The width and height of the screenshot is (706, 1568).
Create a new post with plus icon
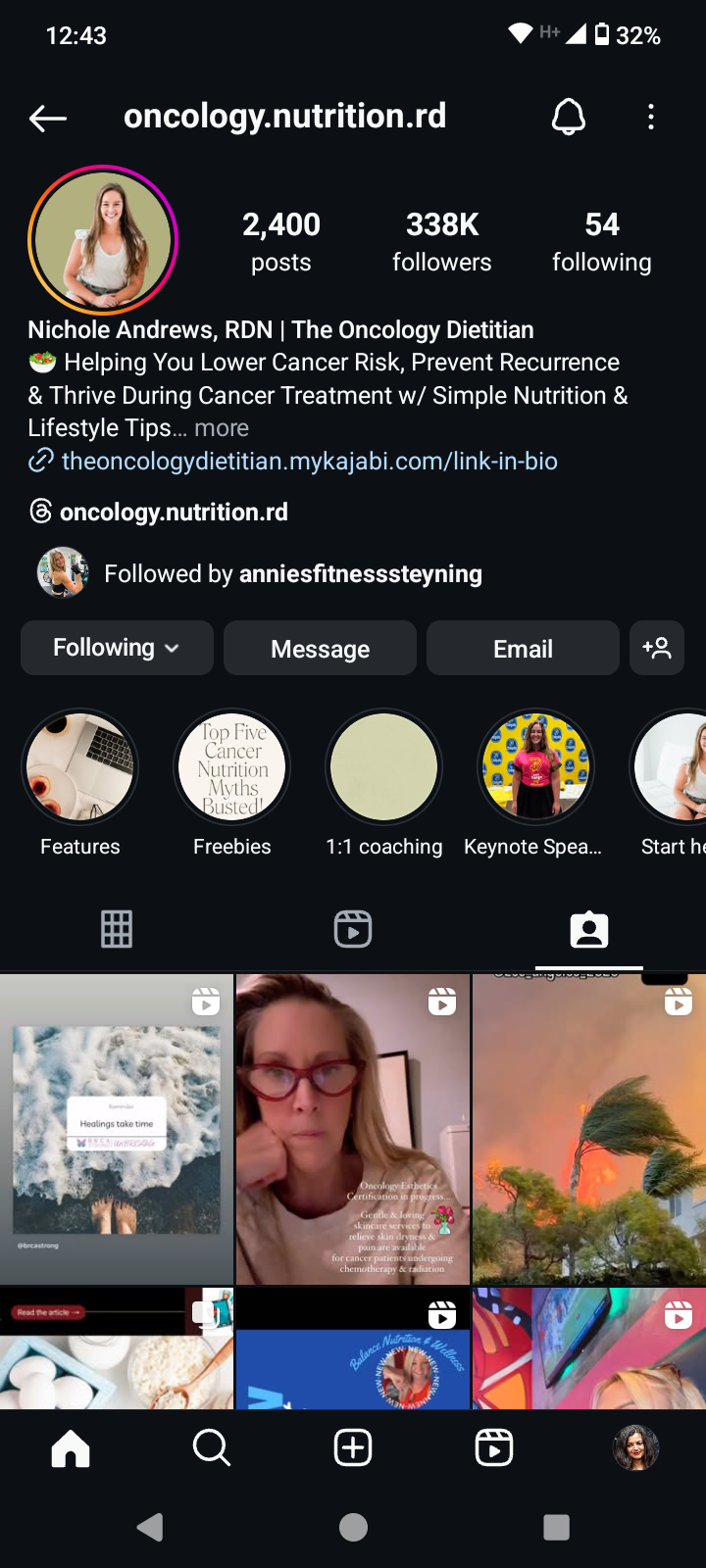point(353,1447)
